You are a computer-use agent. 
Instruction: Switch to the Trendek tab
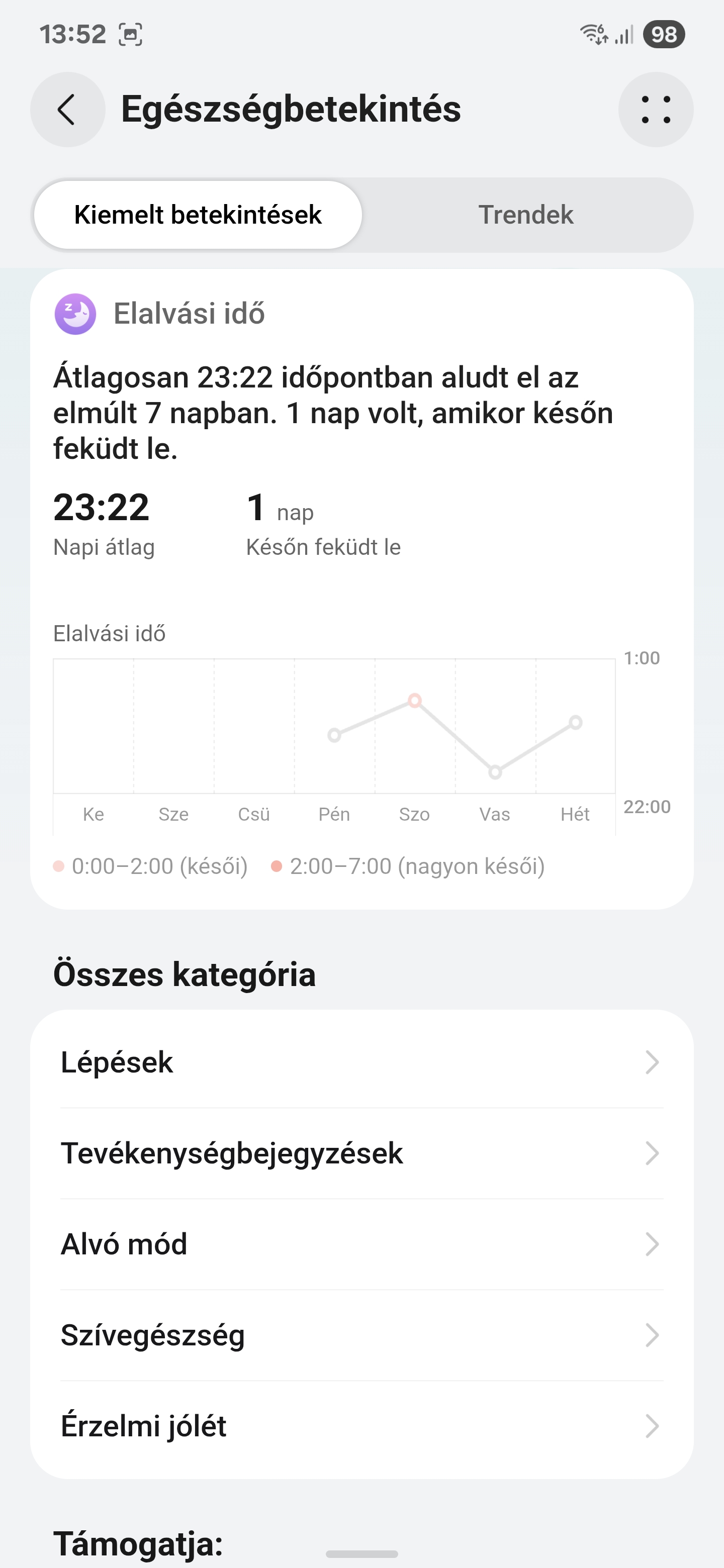pos(526,215)
